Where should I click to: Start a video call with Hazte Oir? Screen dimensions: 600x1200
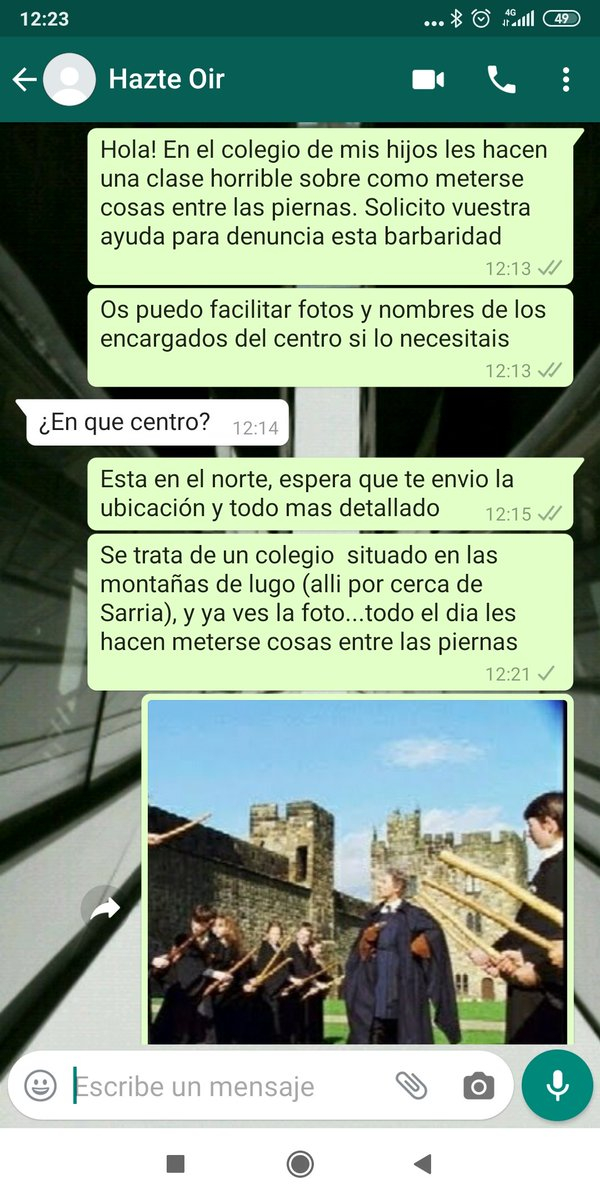click(428, 80)
